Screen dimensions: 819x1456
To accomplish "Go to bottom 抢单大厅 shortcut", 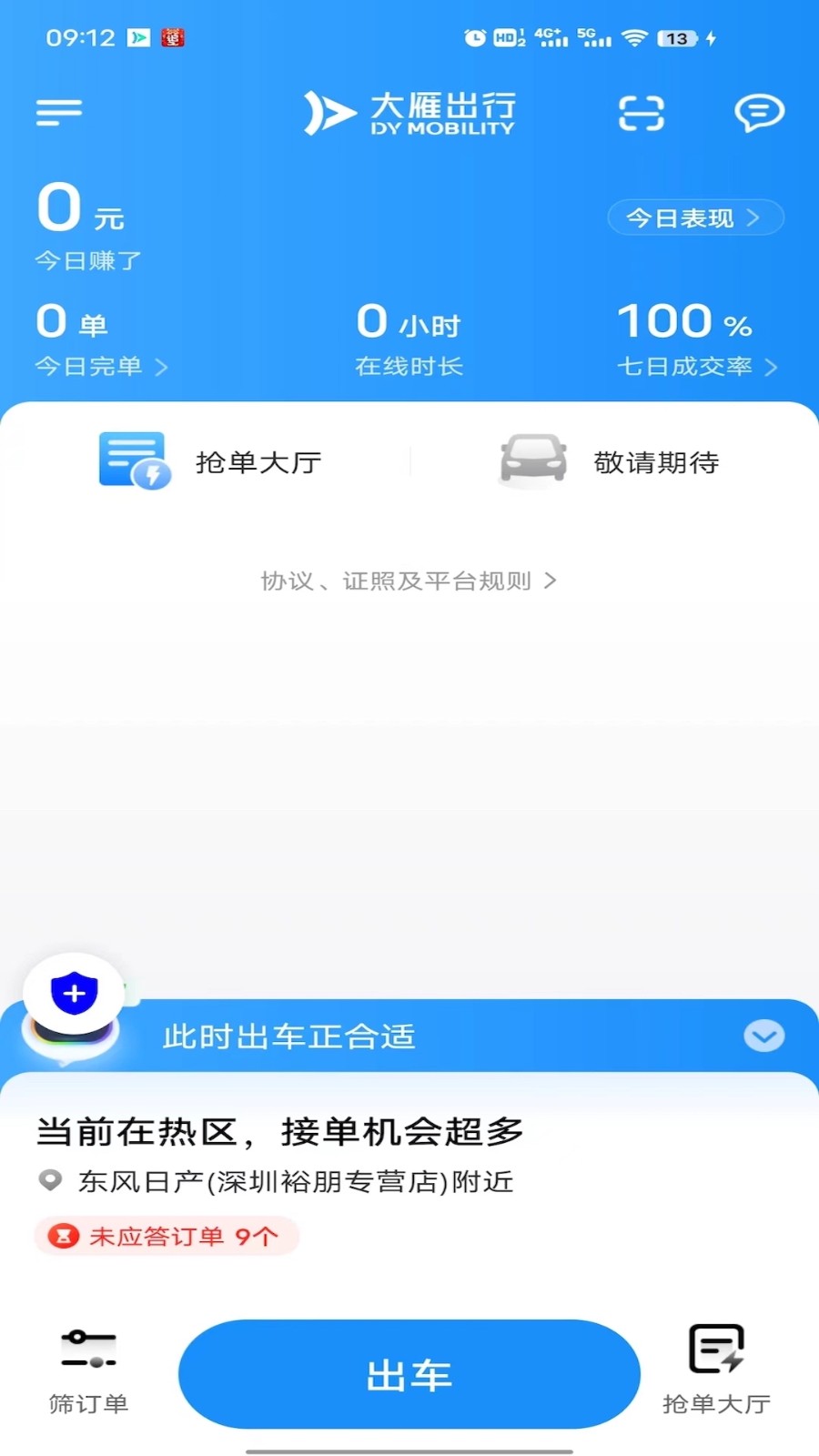I will (x=716, y=1371).
